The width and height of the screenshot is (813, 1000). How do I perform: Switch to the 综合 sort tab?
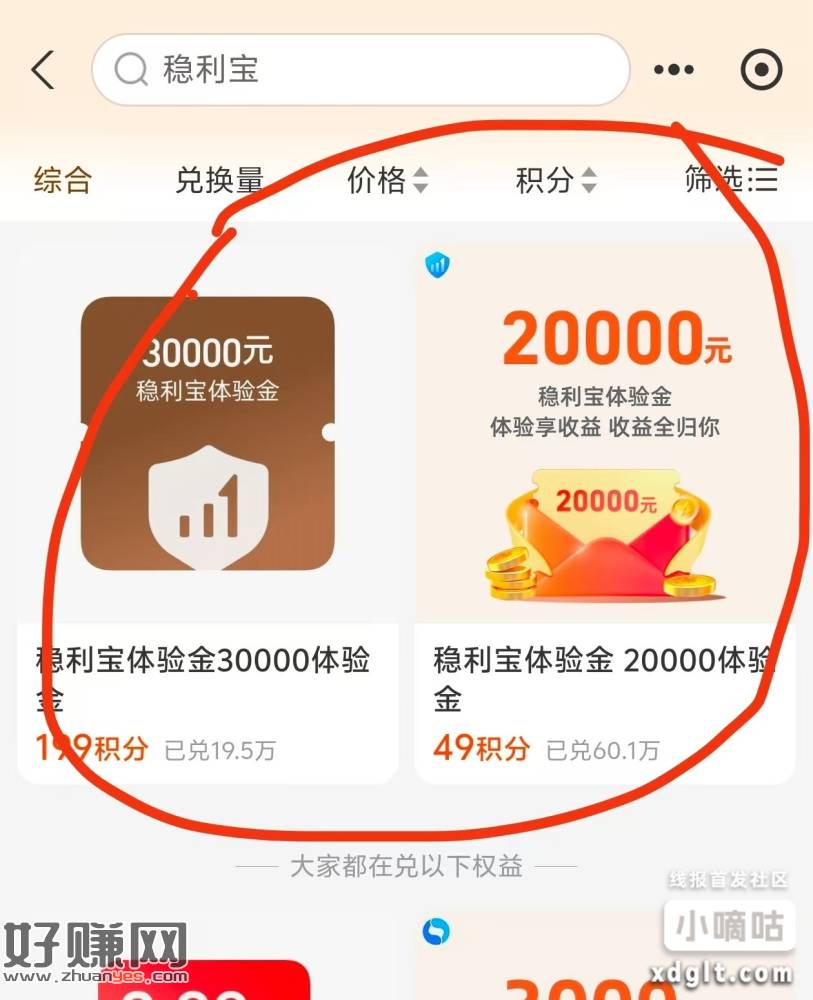62,180
